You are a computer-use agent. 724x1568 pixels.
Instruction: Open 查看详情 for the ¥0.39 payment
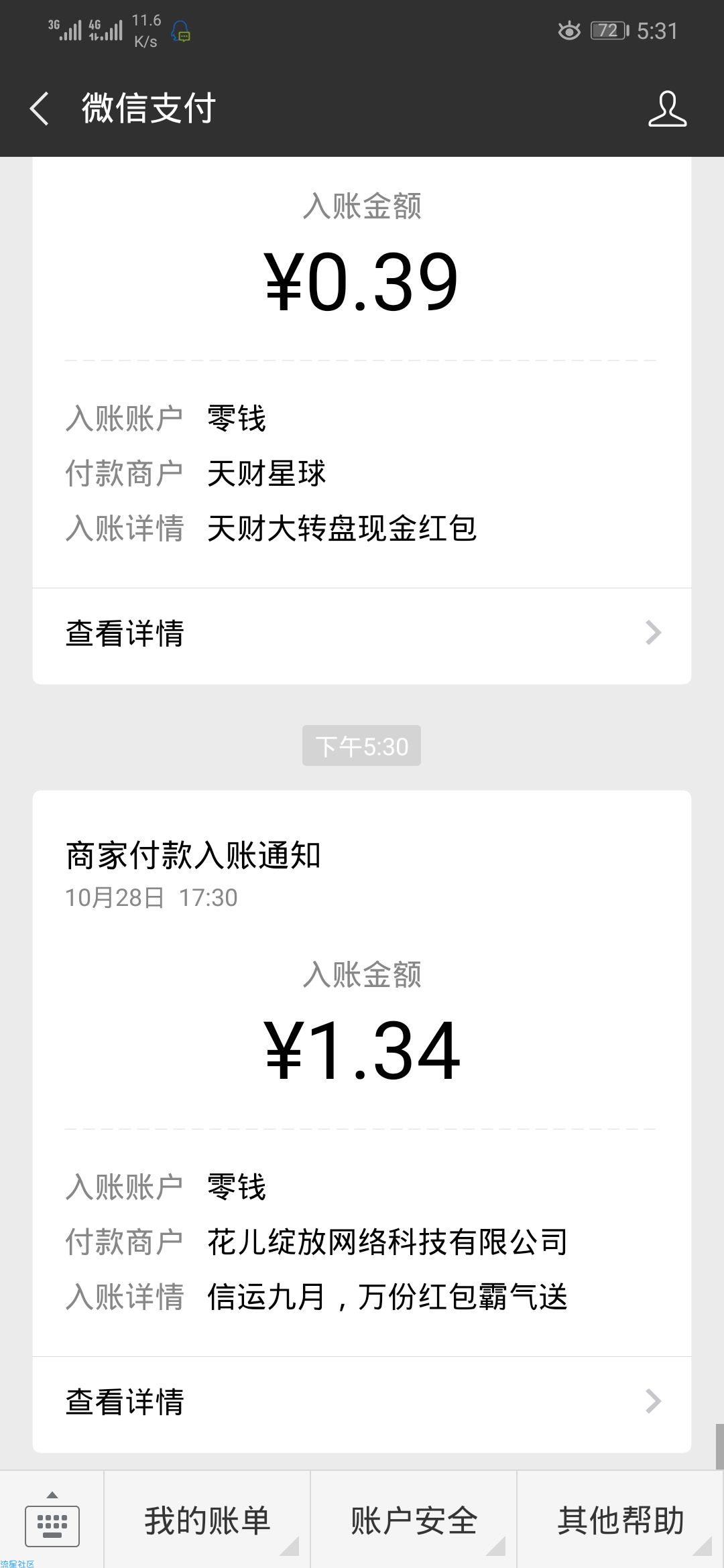[x=362, y=633]
